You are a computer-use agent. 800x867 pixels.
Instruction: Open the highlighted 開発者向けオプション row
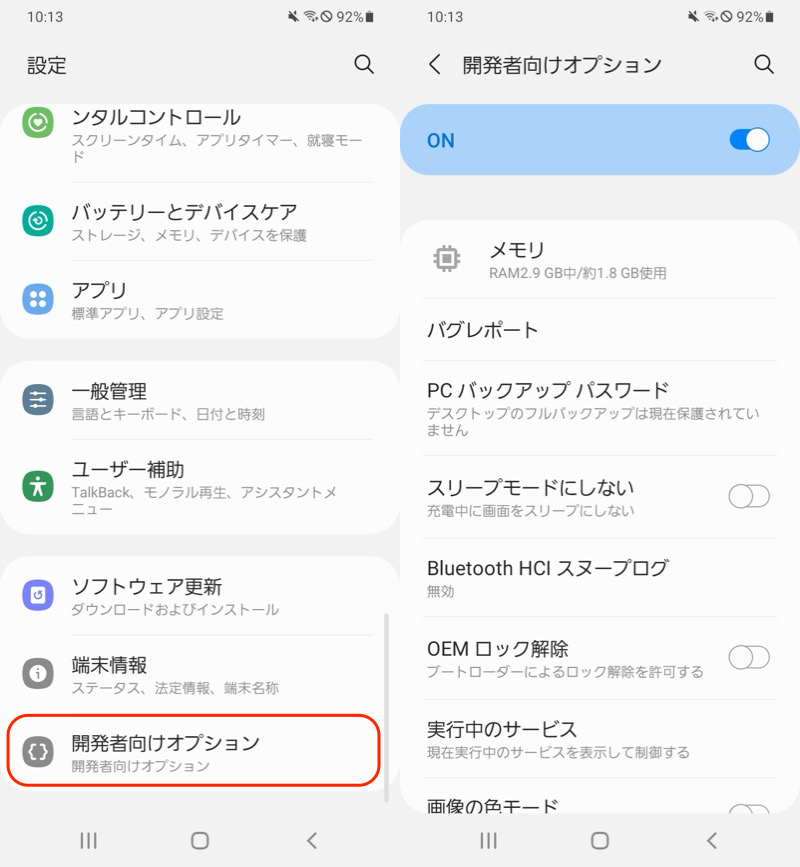194,752
